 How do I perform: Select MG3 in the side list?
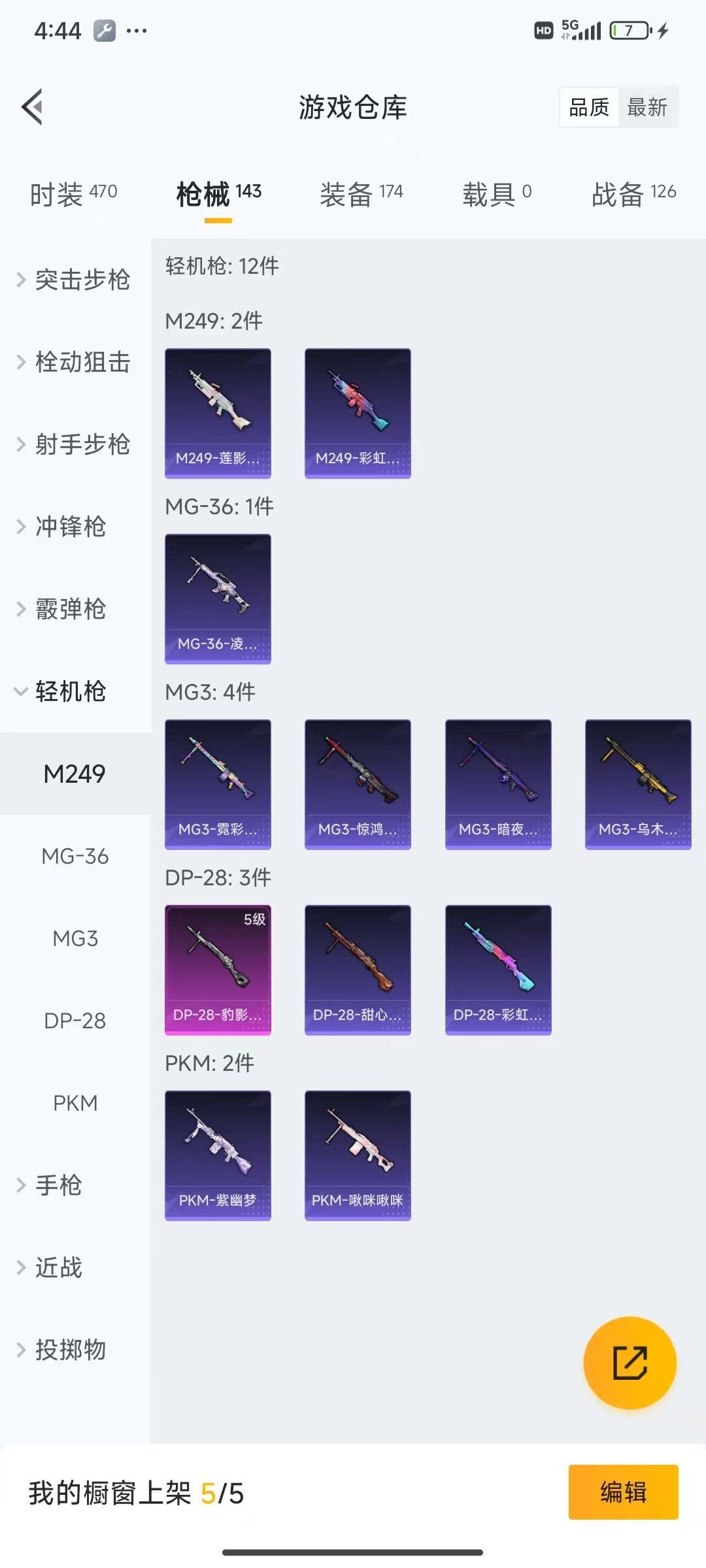pos(75,938)
